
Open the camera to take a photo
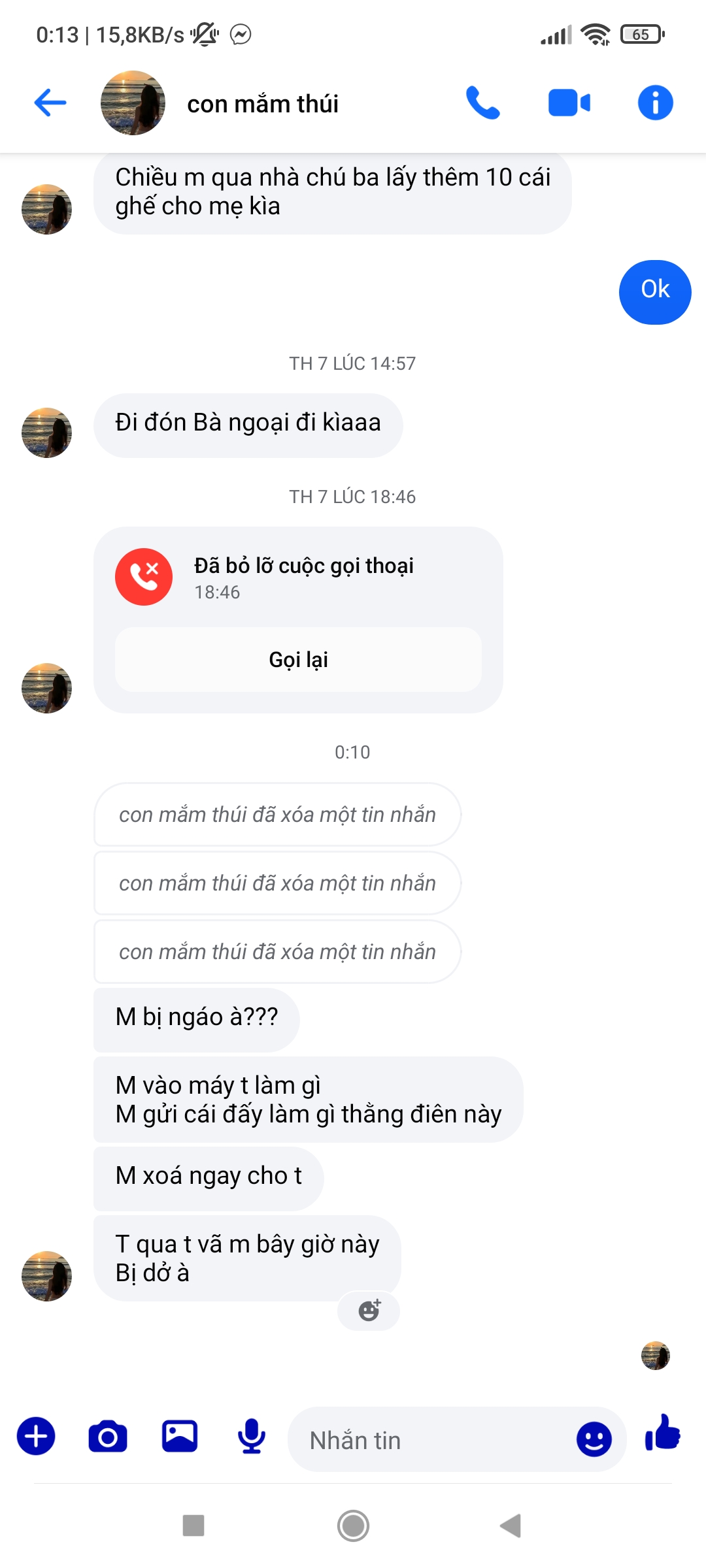(x=108, y=1436)
